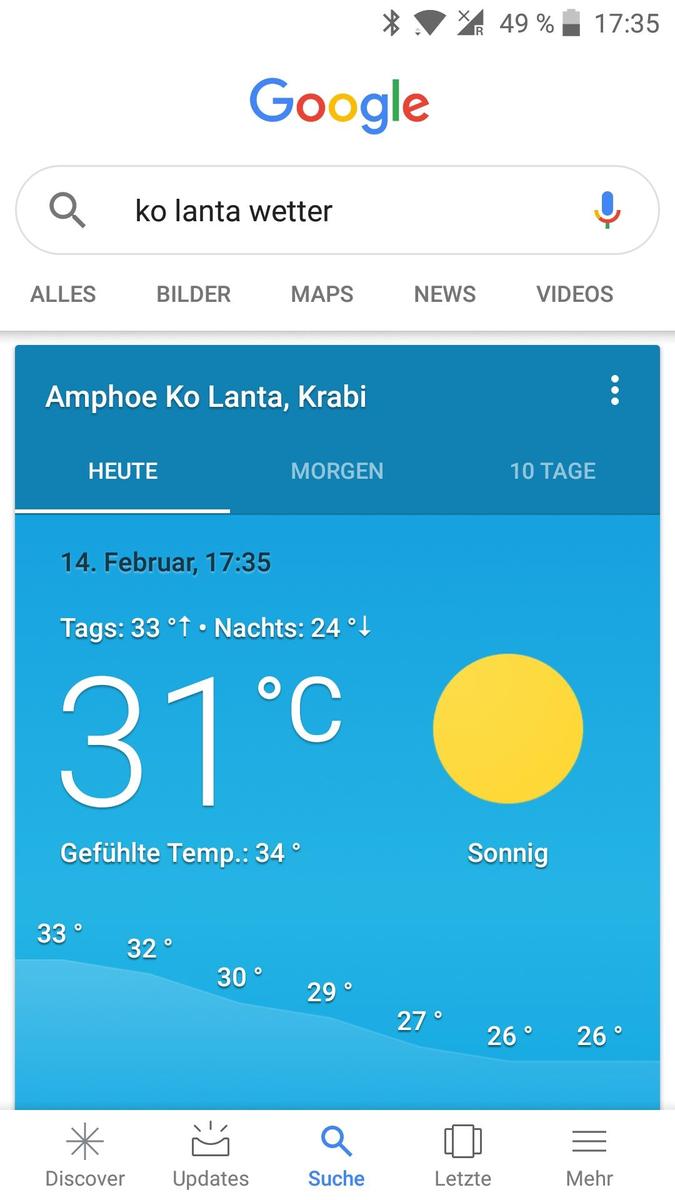
Task: Go to the Updates tab
Action: tap(210, 1155)
